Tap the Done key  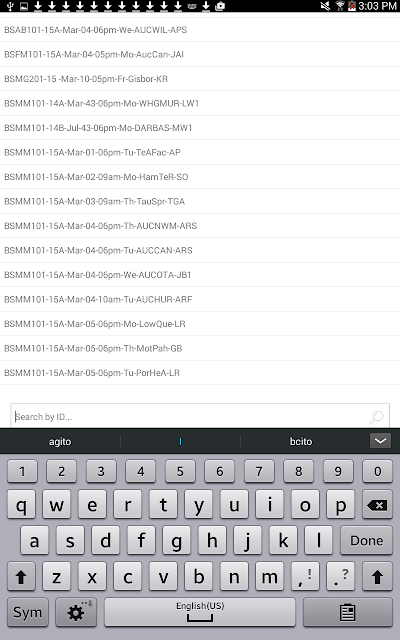pyautogui.click(x=366, y=540)
